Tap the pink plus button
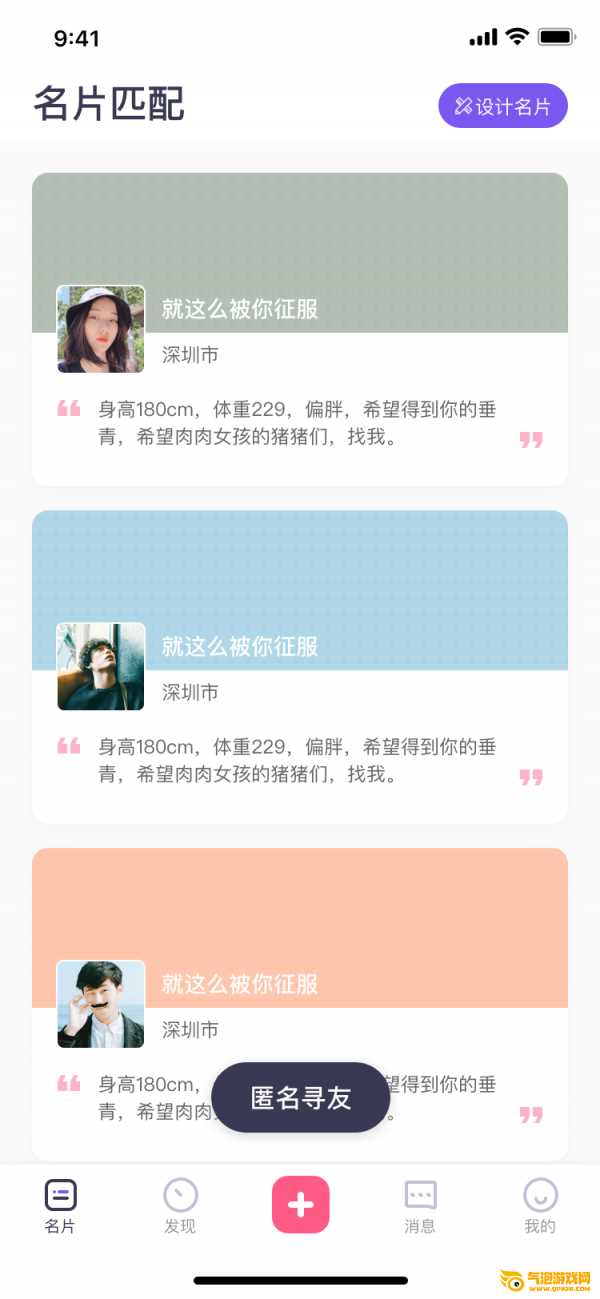The image size is (600, 1299). pyautogui.click(x=300, y=1204)
